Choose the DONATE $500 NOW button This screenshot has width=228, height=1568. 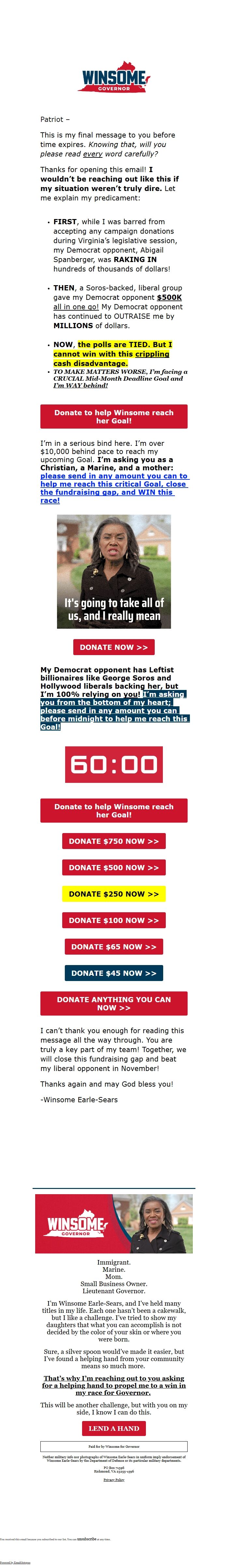coord(114,867)
